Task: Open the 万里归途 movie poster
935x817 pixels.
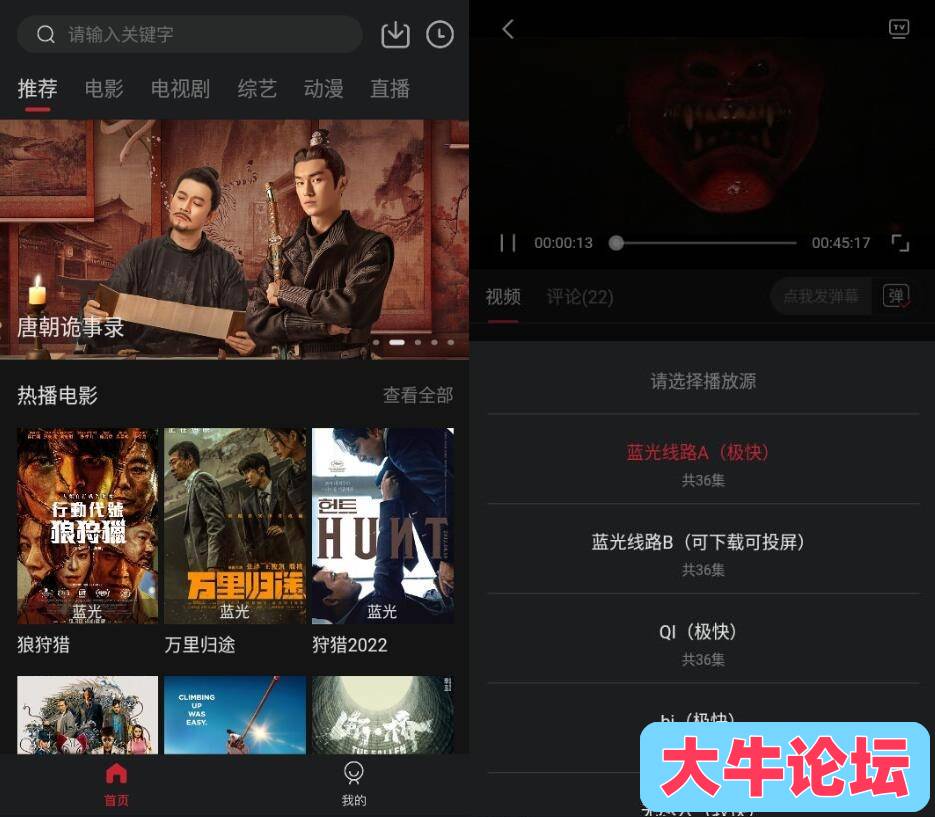Action: tap(235, 526)
